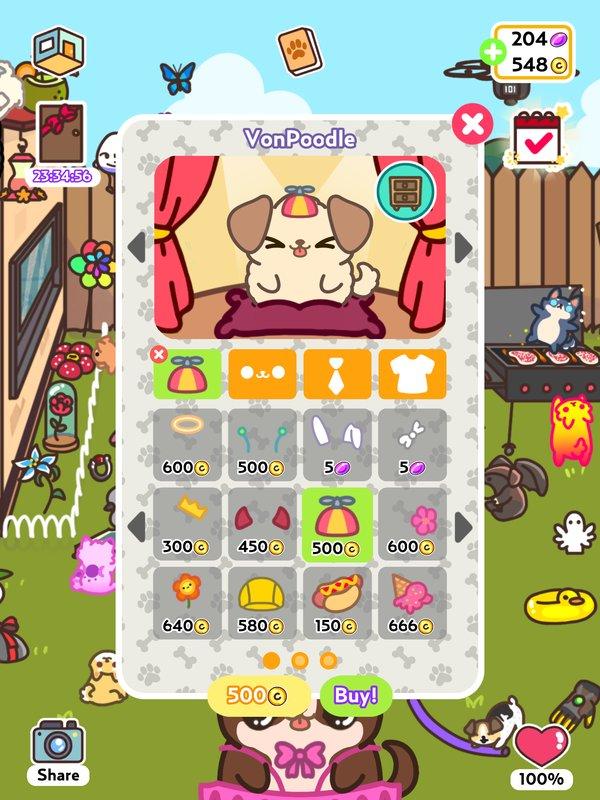Take a photo with the Share camera
The height and width of the screenshot is (800, 600).
pyautogui.click(x=57, y=749)
